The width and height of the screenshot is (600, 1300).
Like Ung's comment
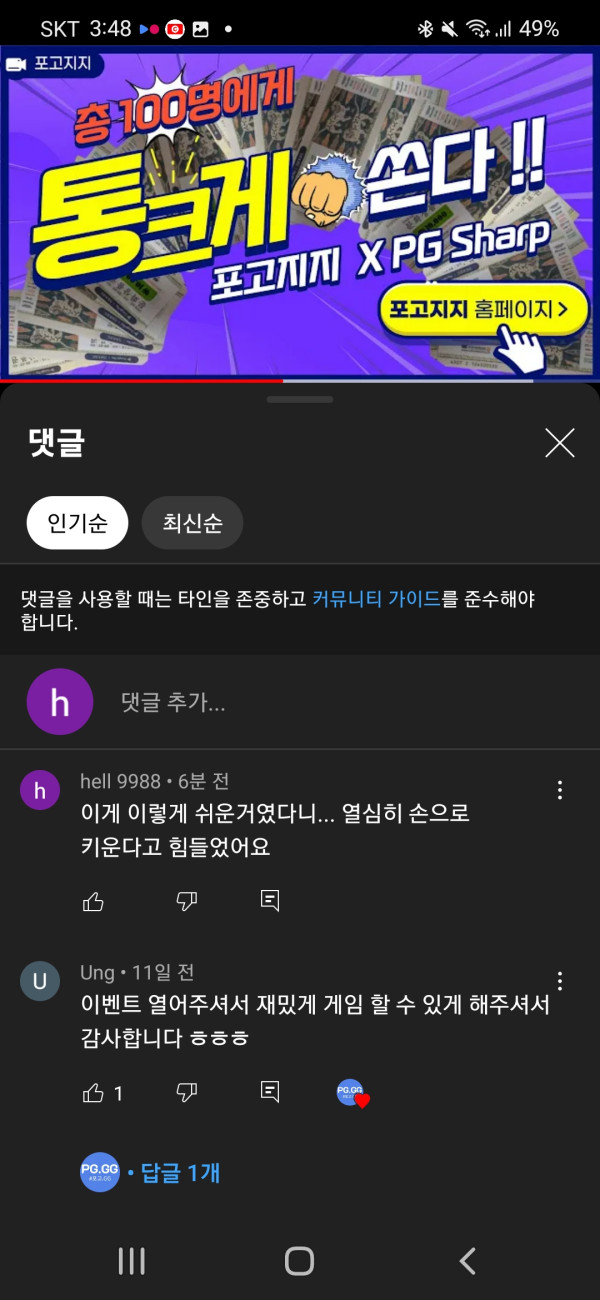93,1093
